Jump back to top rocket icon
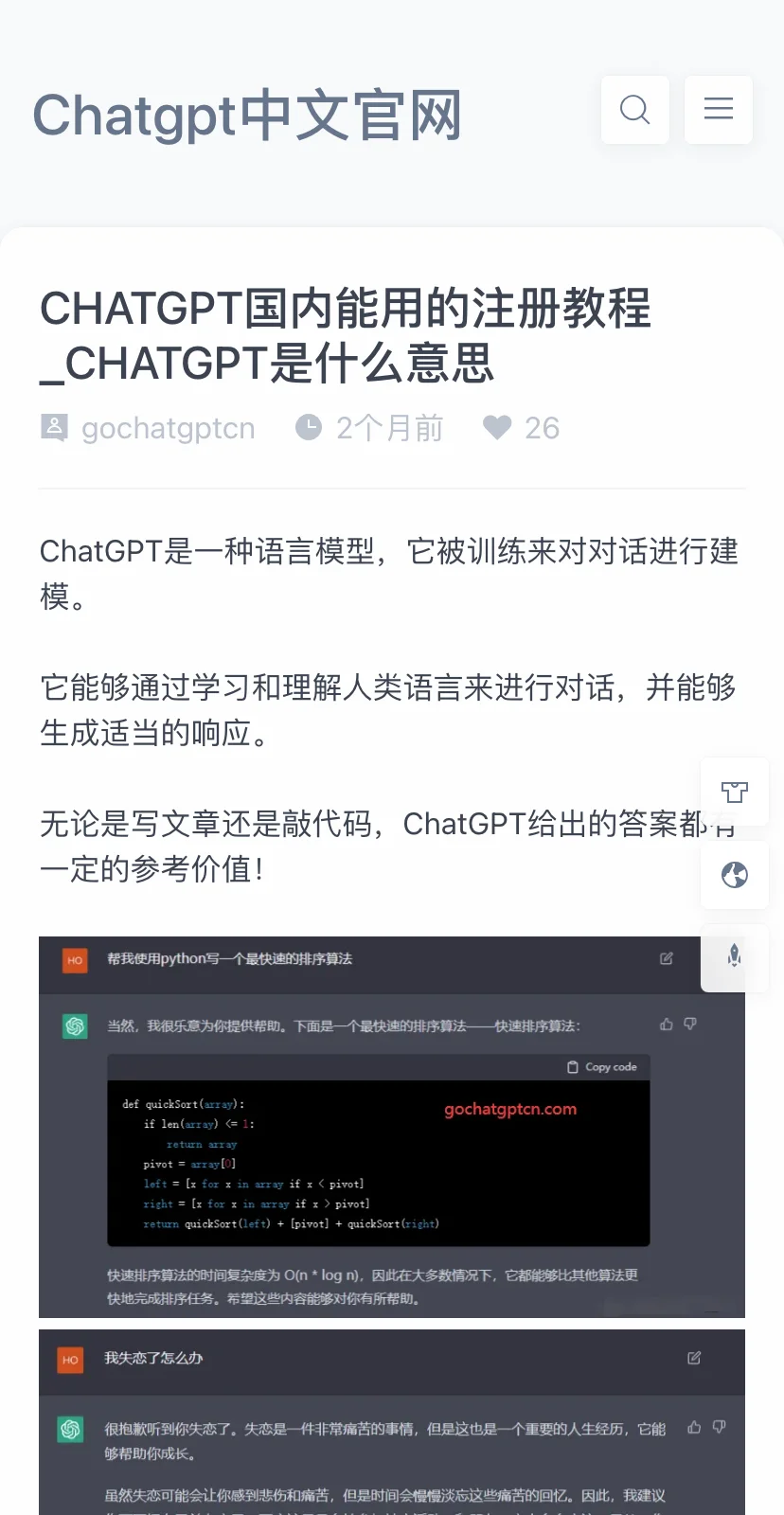 coord(735,956)
